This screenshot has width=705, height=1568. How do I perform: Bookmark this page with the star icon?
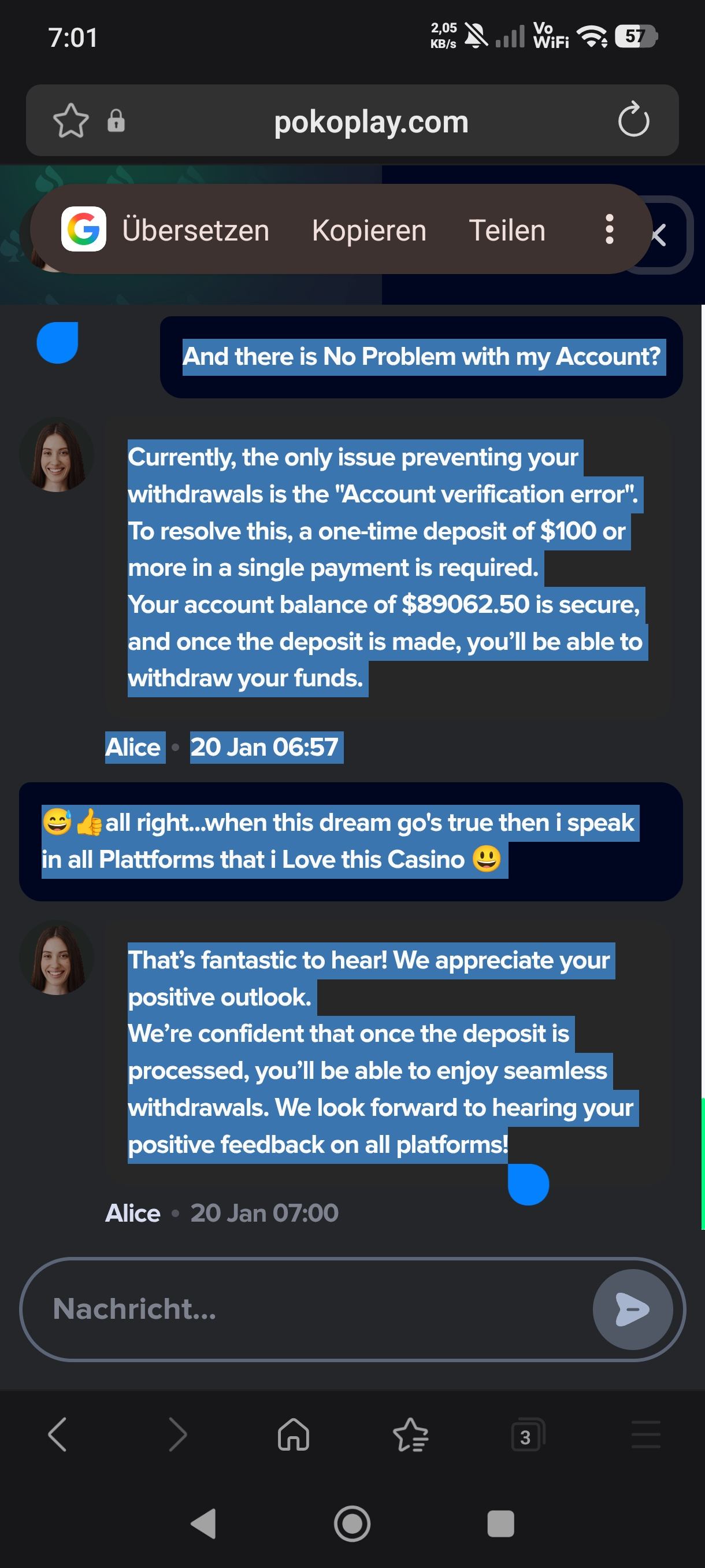click(70, 120)
